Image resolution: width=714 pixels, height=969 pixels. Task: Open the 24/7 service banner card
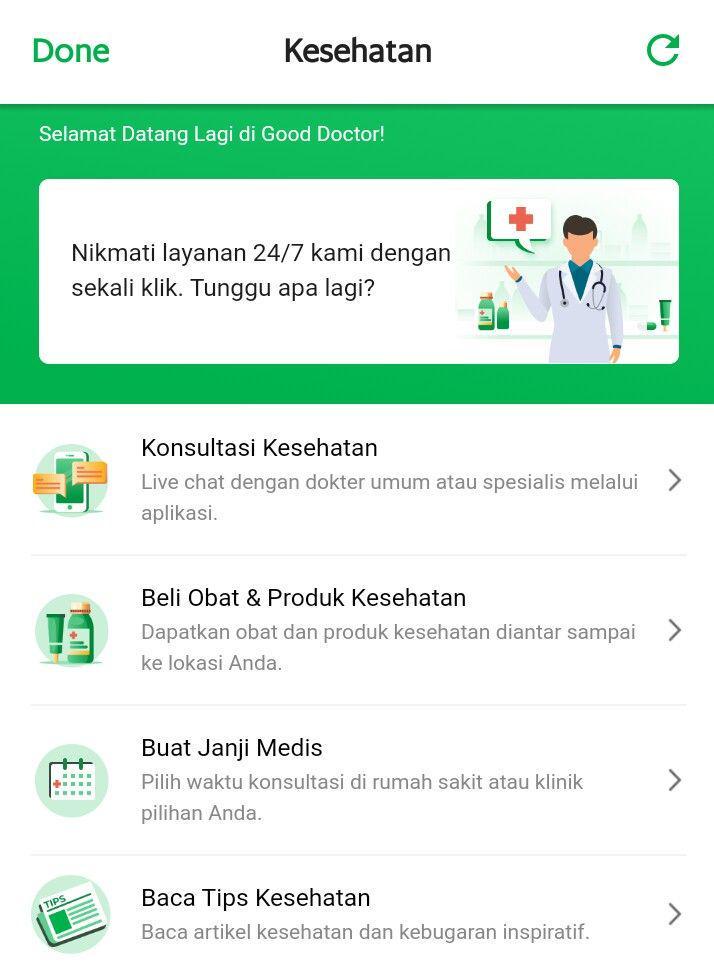pyautogui.click(x=358, y=271)
